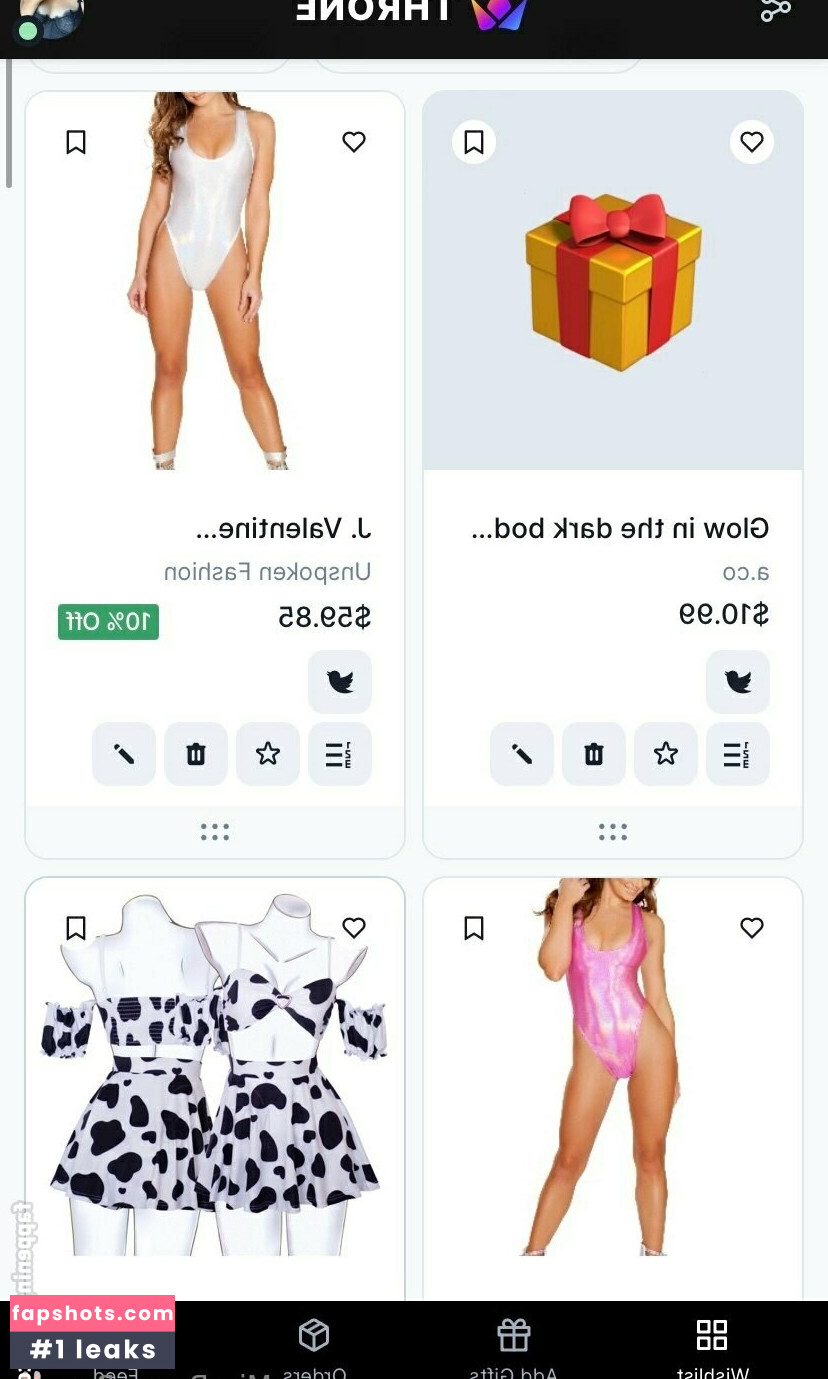828x1379 pixels.
Task: Edit the Glow in the dark item
Action: (522, 754)
